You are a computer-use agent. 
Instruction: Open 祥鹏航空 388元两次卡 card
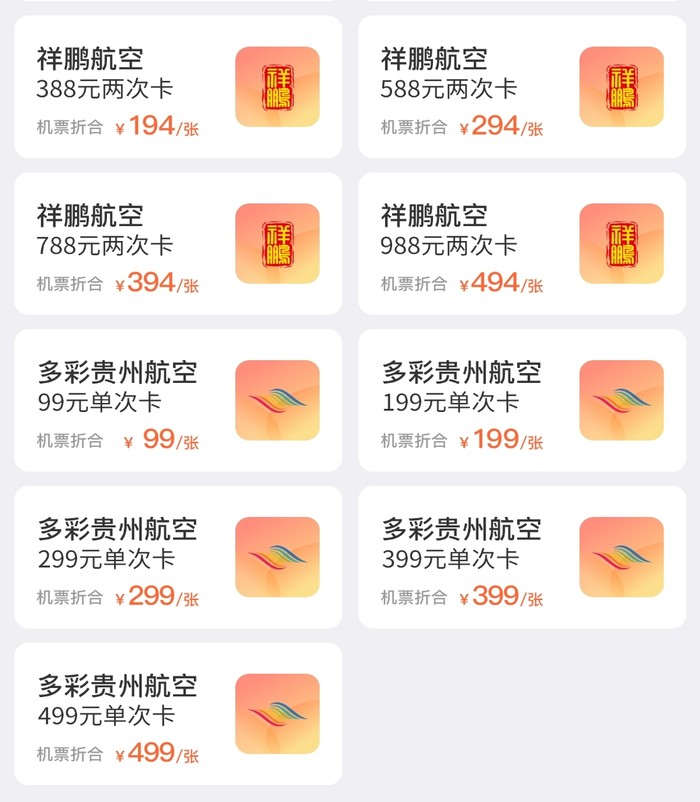178,87
